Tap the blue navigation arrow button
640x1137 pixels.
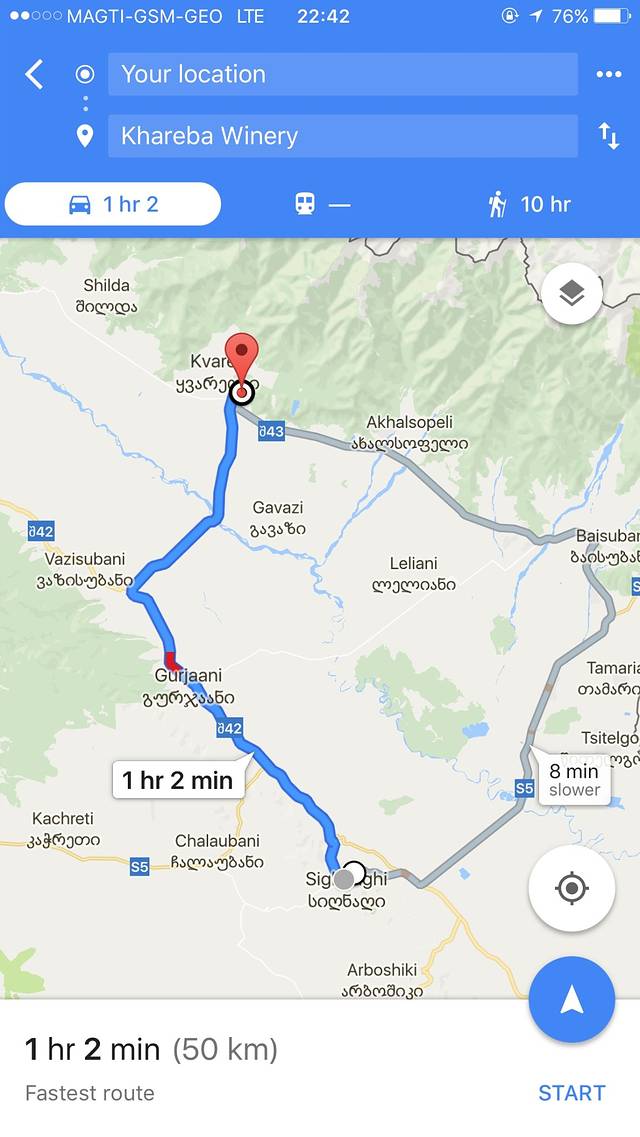click(x=571, y=999)
